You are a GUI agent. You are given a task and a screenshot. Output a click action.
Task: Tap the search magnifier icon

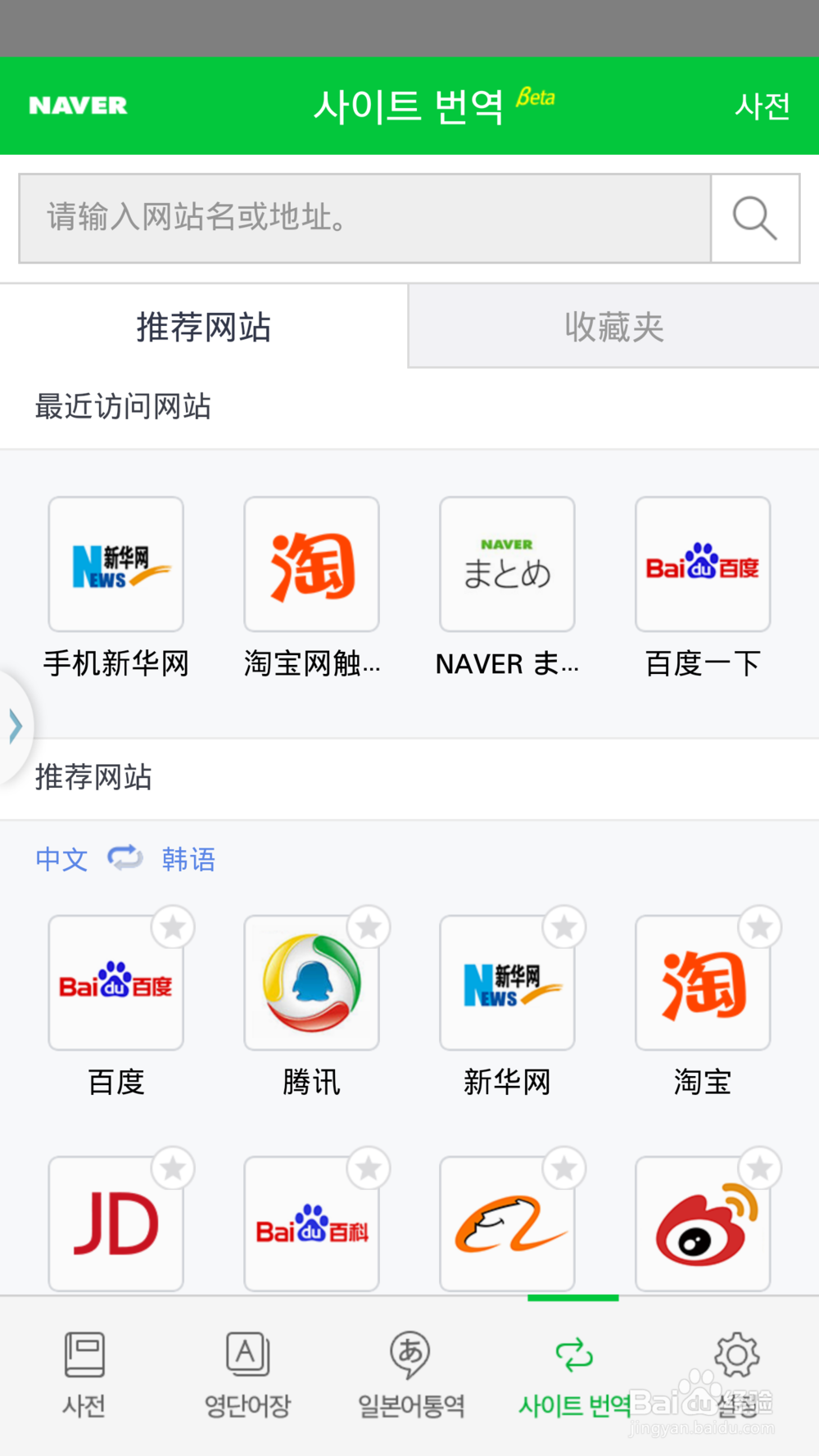(x=755, y=218)
